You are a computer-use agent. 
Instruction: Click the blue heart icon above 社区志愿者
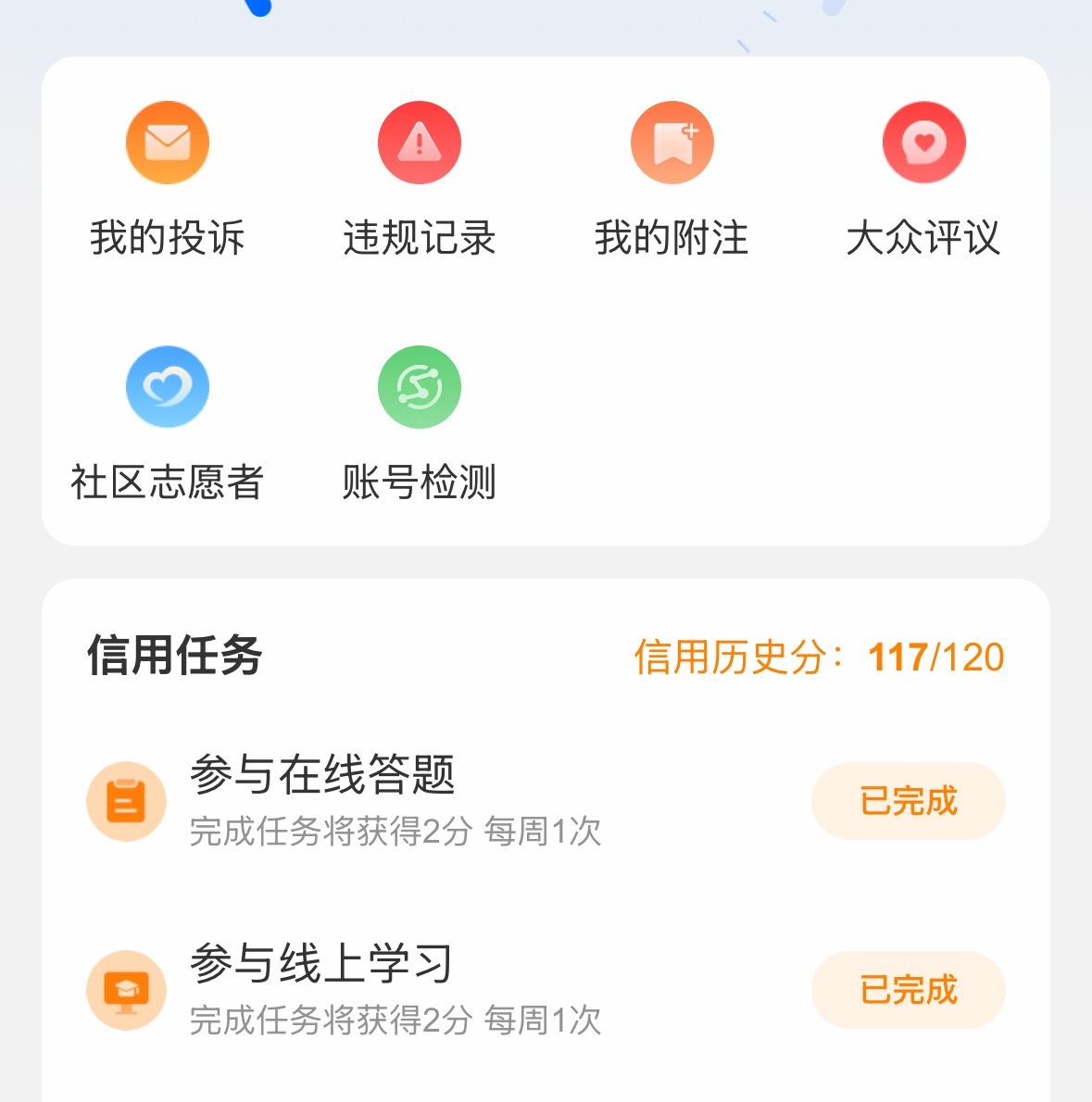(x=168, y=387)
